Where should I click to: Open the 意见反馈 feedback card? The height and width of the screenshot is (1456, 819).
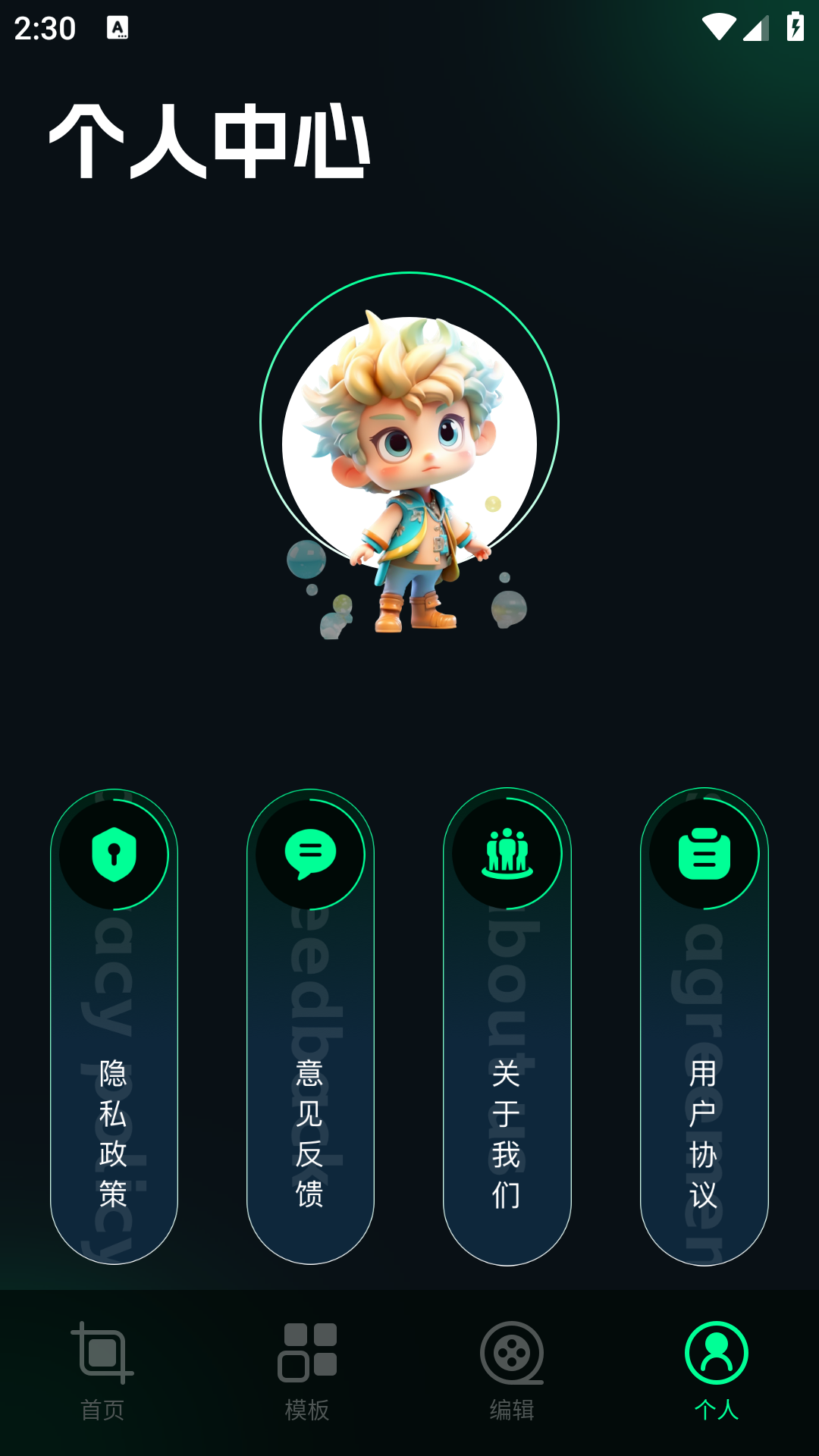click(310, 1026)
